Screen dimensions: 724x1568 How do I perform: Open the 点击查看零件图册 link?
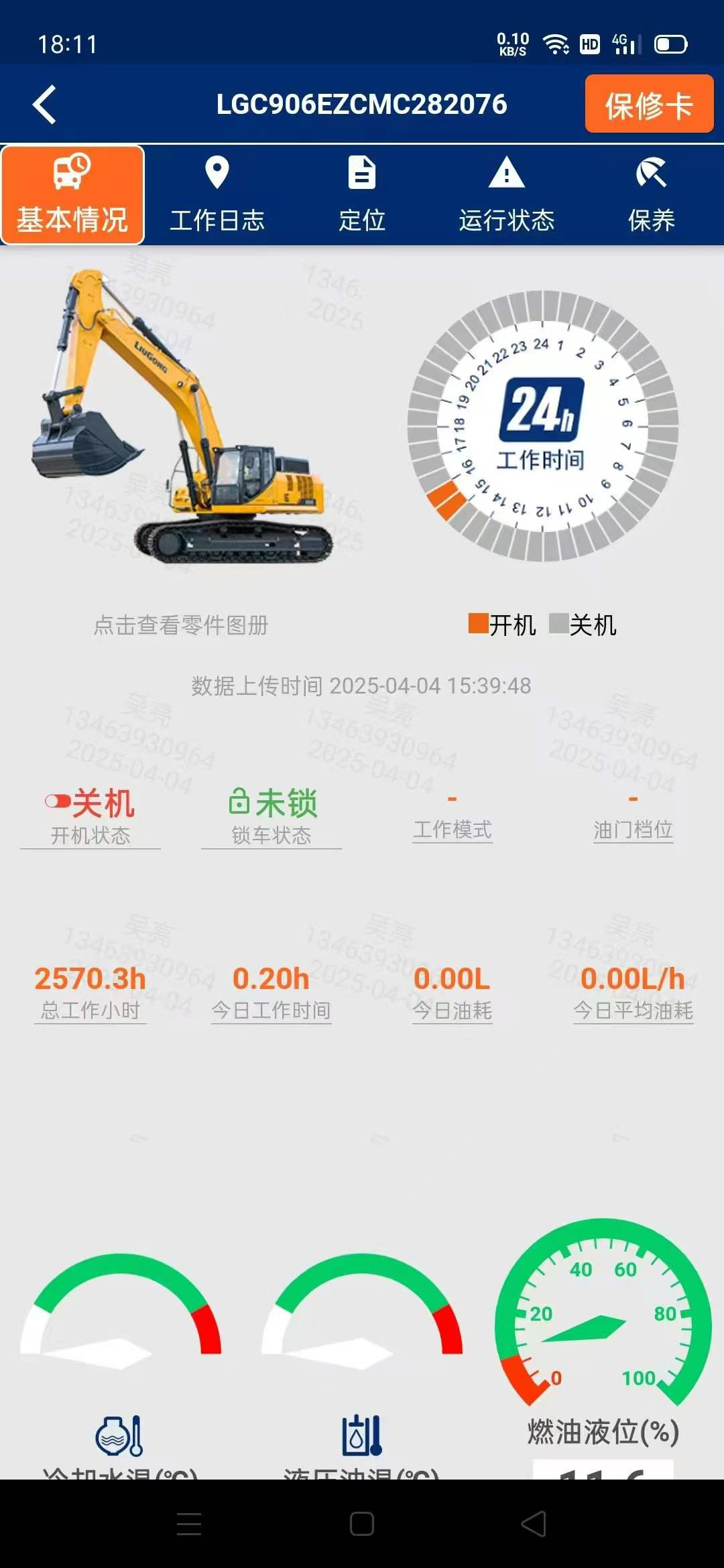click(x=181, y=625)
